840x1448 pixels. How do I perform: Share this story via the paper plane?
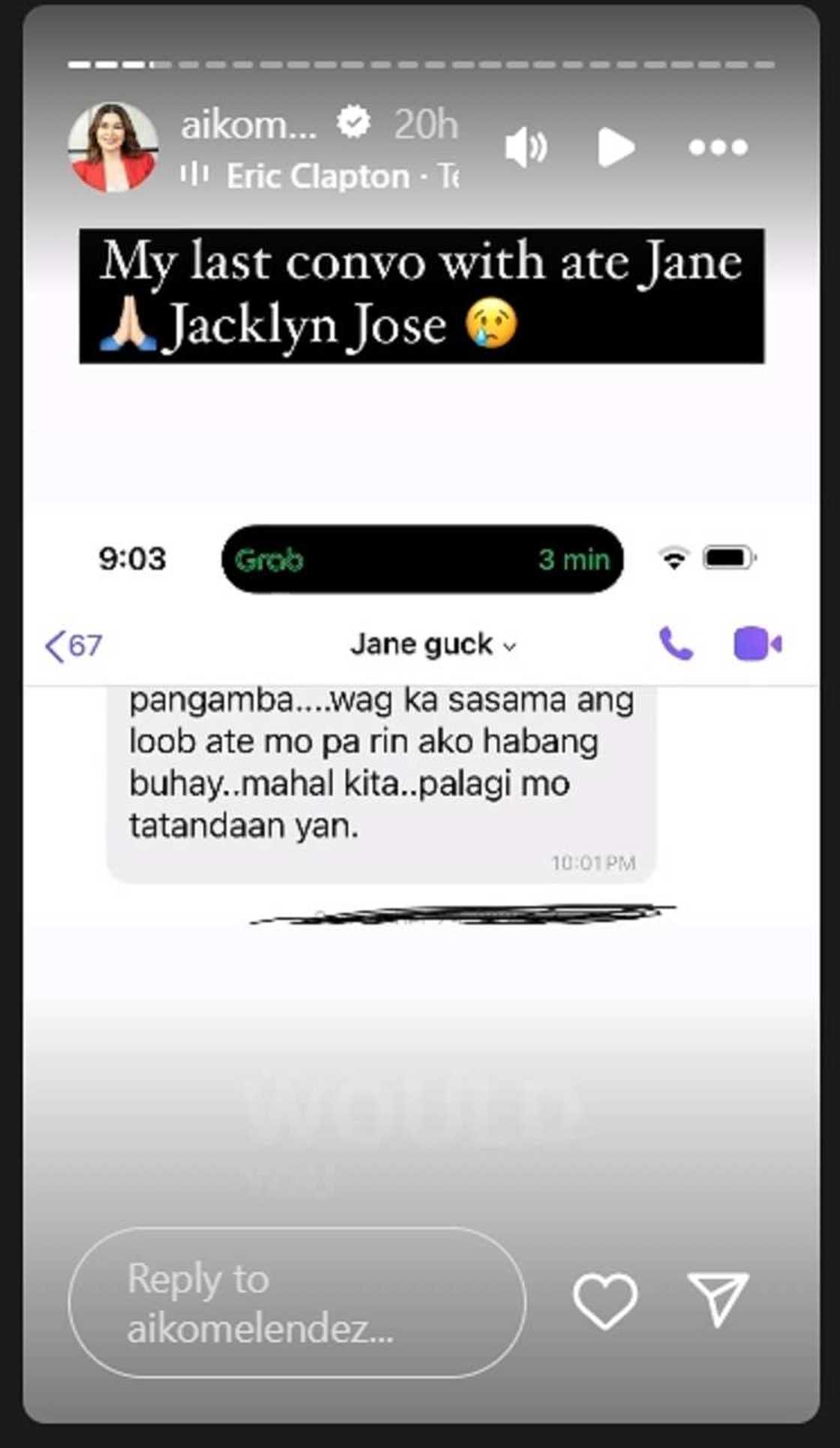pos(718,1299)
